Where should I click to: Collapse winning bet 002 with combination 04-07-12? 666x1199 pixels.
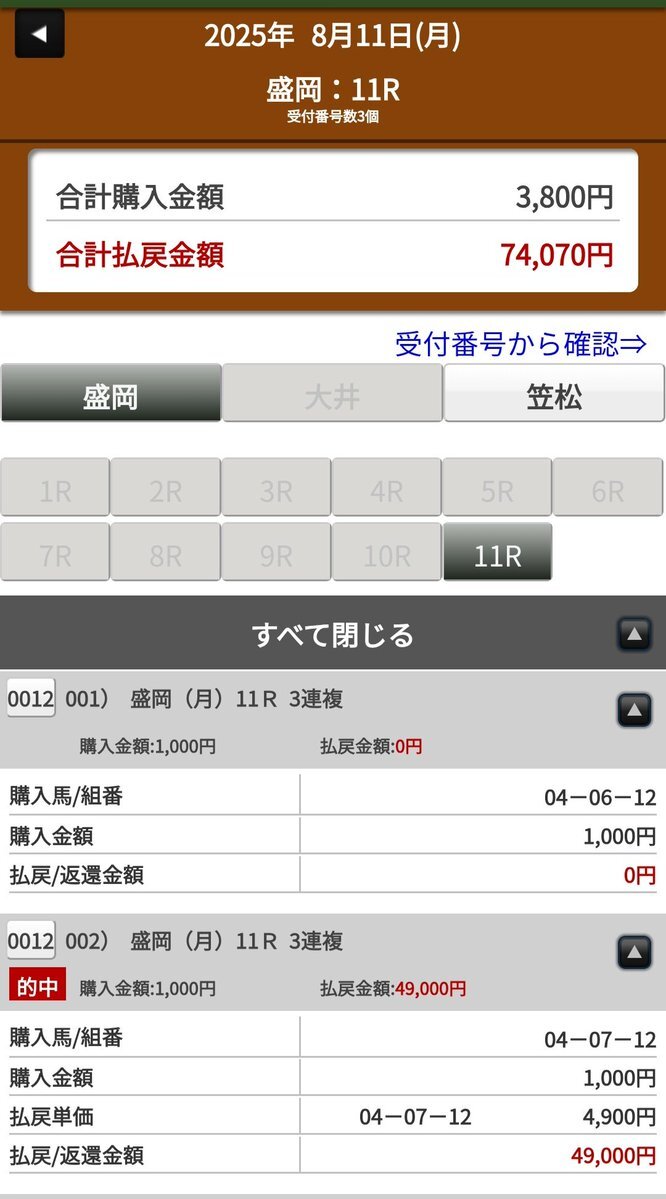tap(634, 953)
